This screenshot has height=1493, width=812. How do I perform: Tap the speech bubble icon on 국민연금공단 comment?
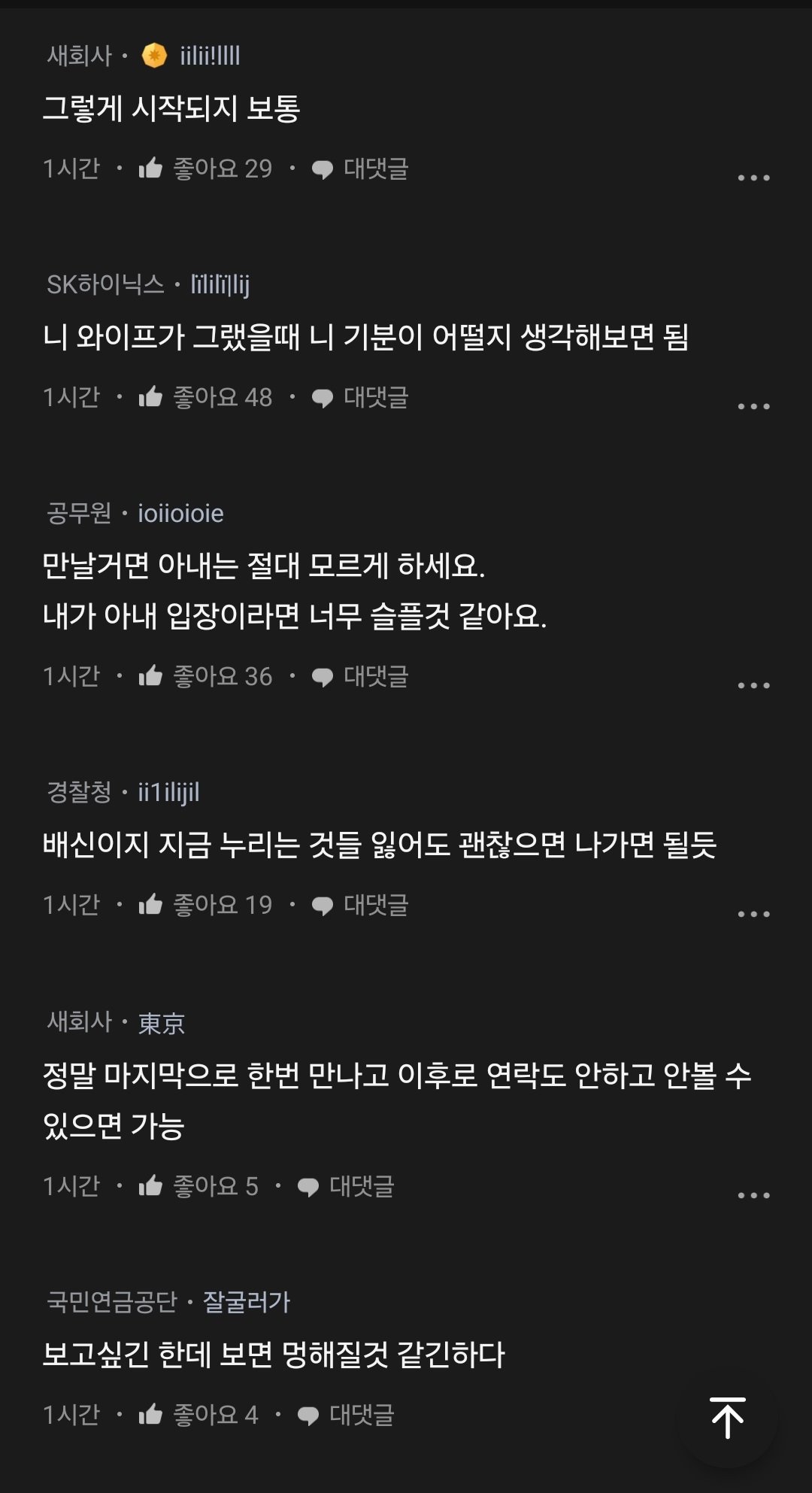click(x=308, y=1413)
